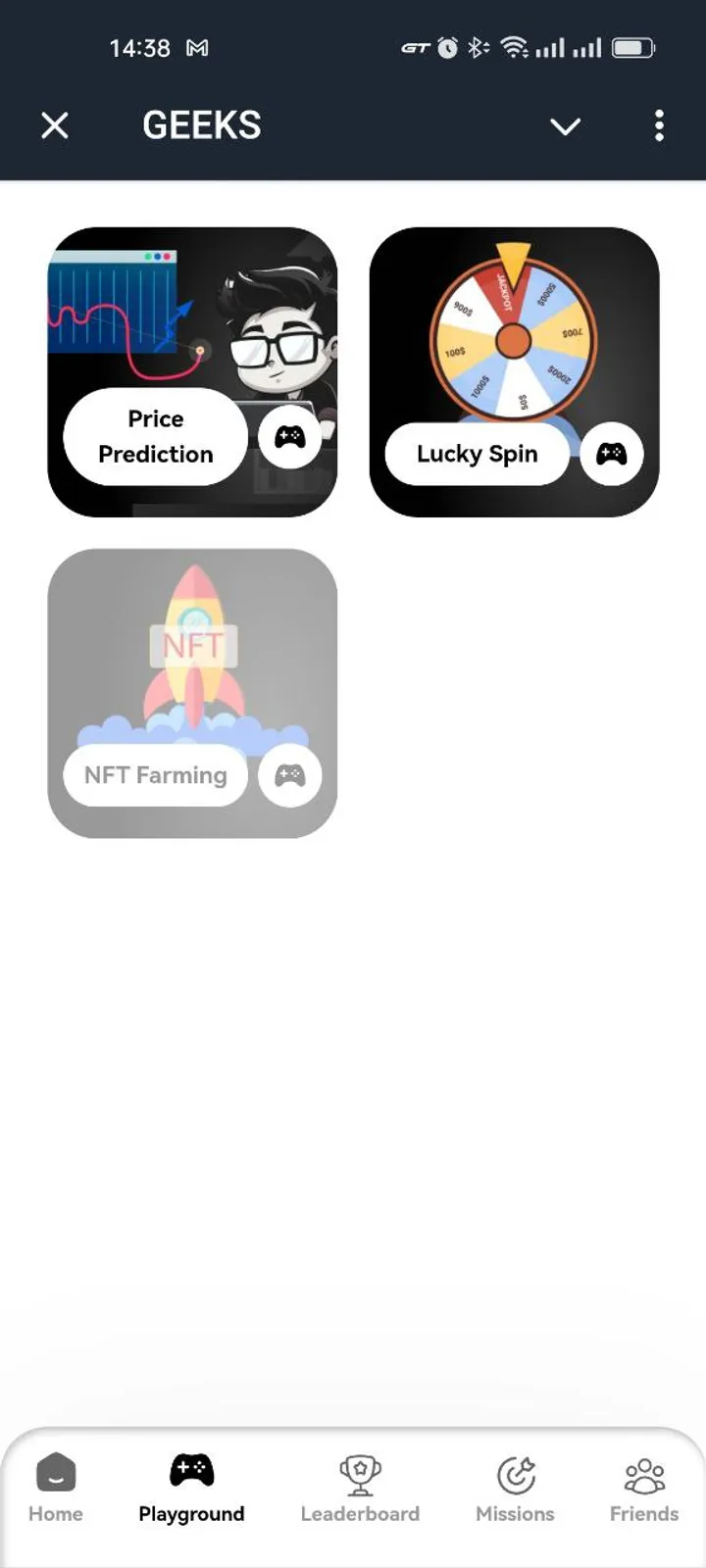This screenshot has width=706, height=1568.
Task: Select the NFT Farming card
Action: click(x=192, y=693)
